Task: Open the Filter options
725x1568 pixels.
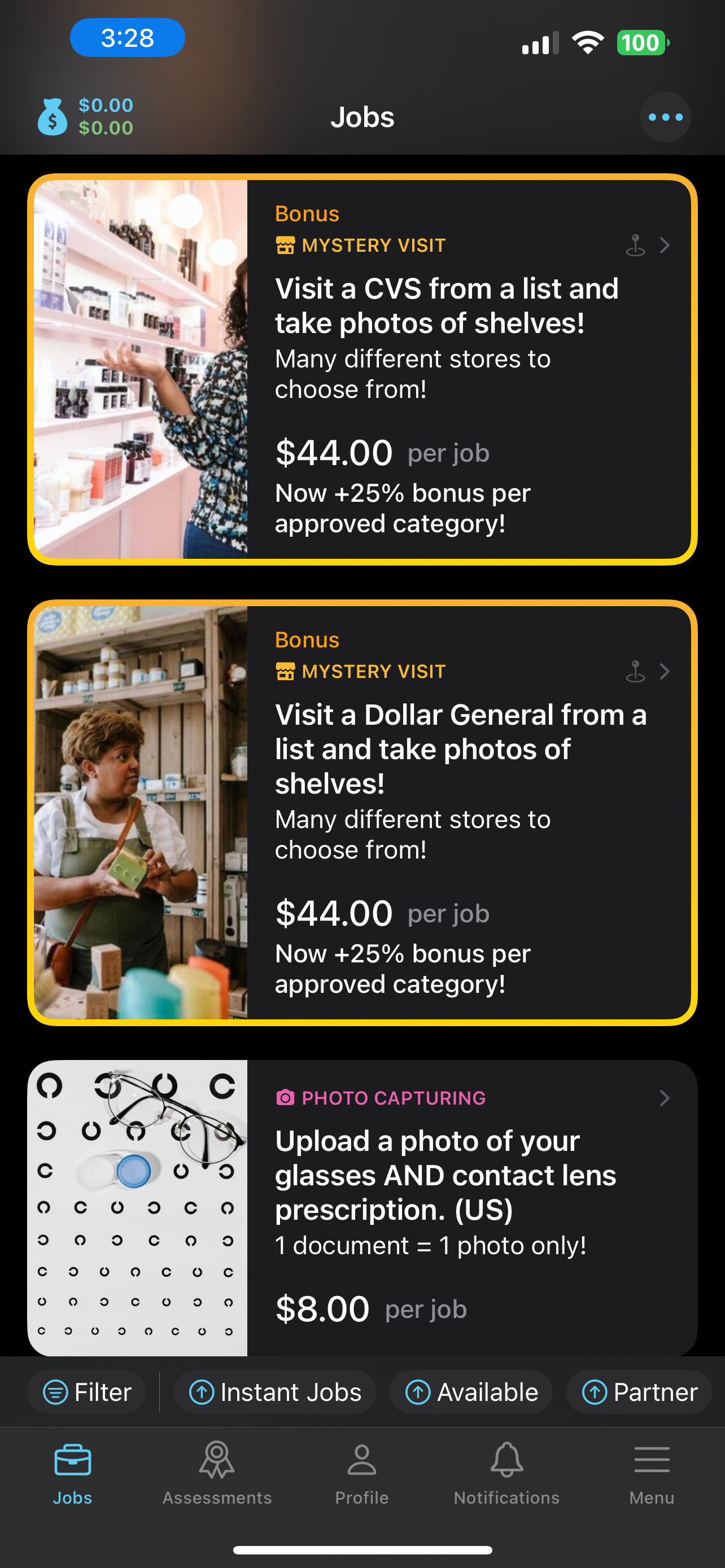Action: [x=87, y=1392]
